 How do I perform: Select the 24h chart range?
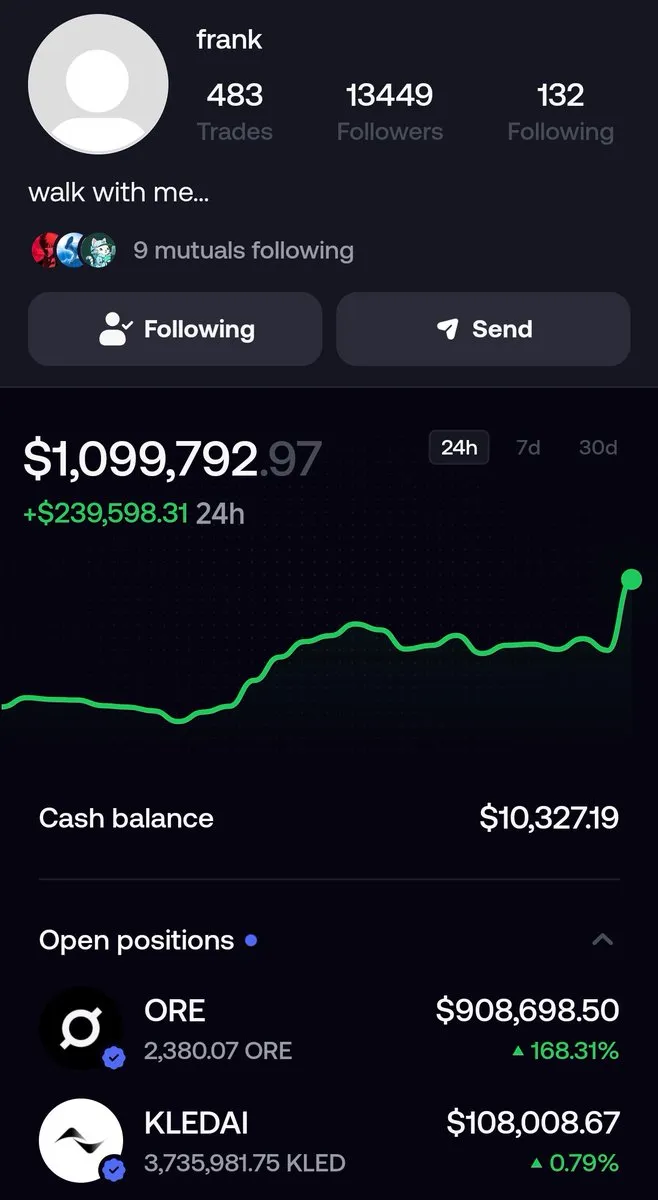tap(459, 447)
